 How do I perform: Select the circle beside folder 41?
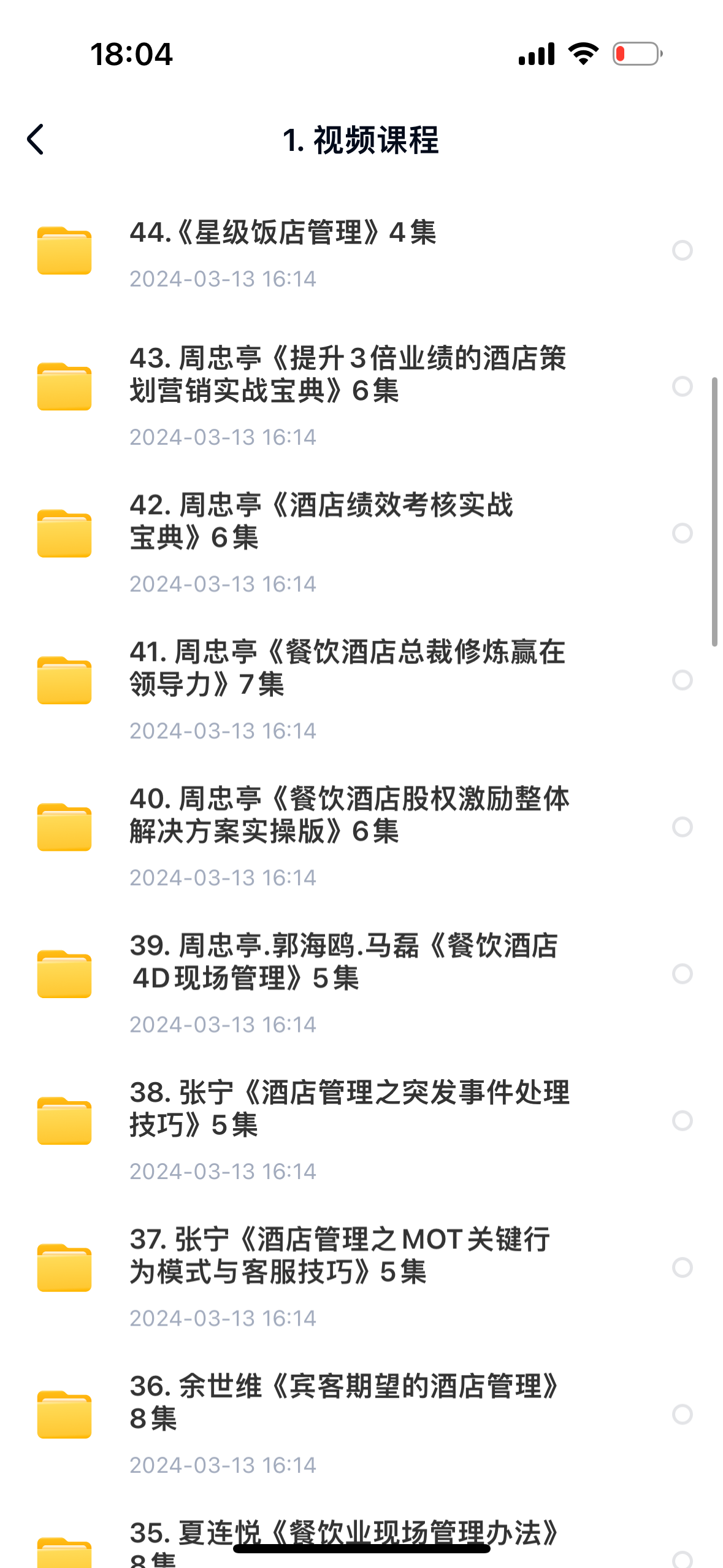tap(682, 680)
